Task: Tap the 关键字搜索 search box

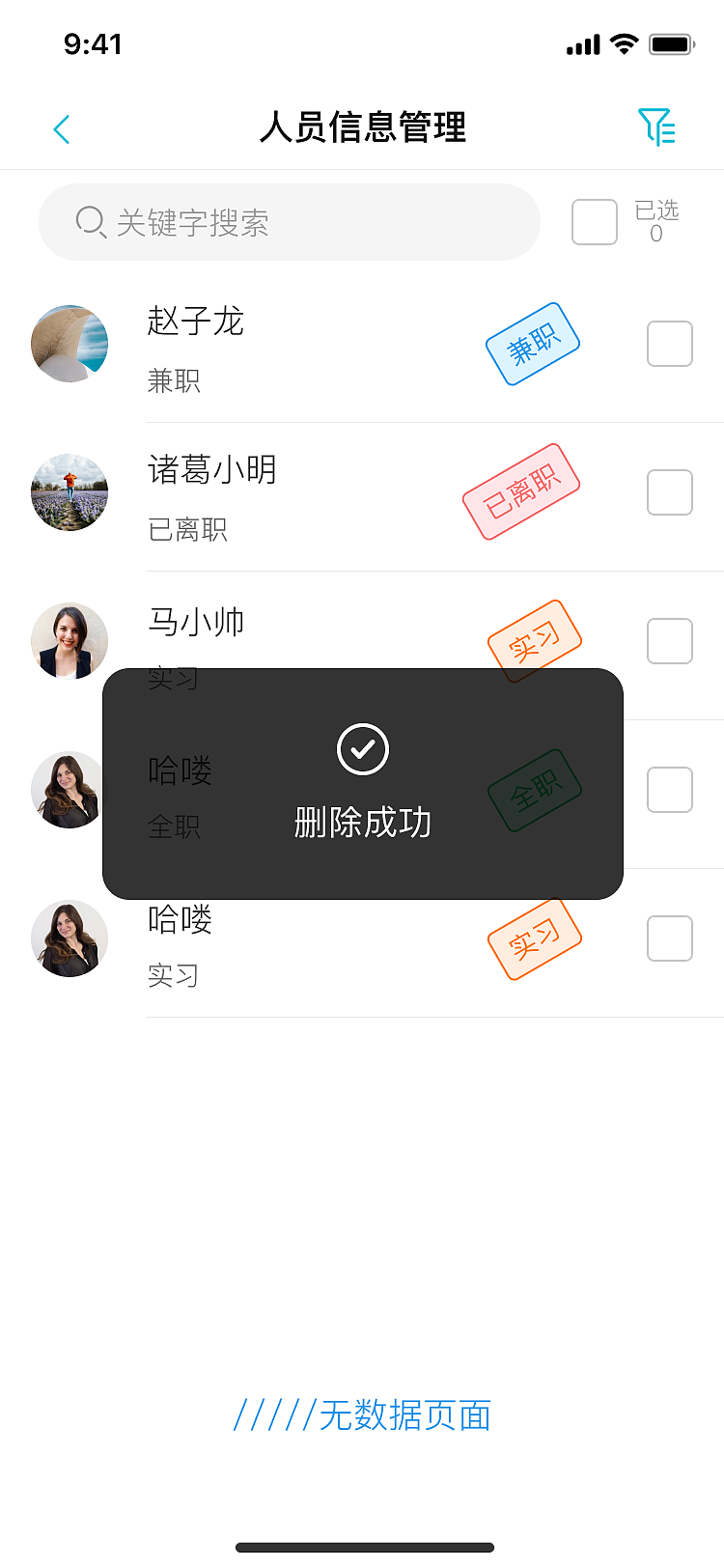Action: pyautogui.click(x=290, y=222)
